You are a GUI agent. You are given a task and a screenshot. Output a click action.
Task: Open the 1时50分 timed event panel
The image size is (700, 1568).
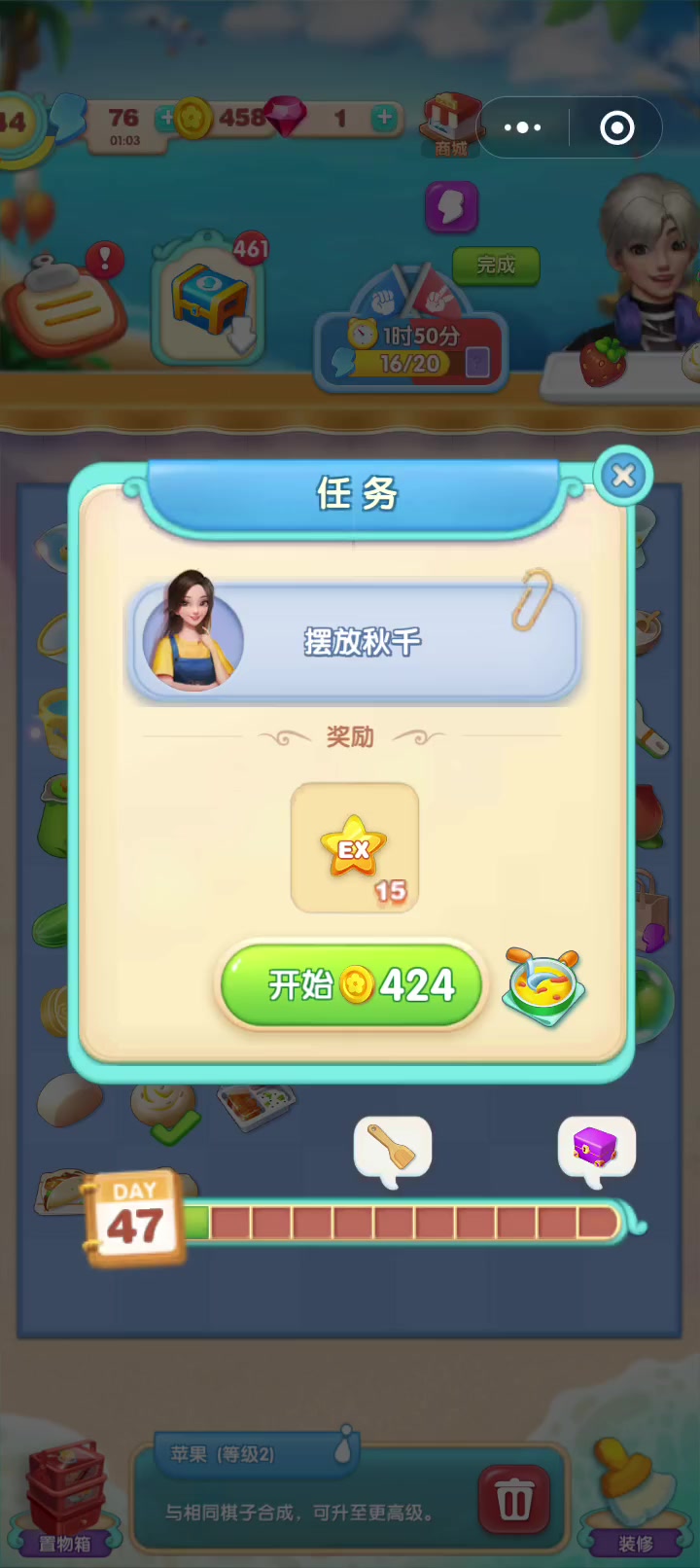[x=413, y=336]
